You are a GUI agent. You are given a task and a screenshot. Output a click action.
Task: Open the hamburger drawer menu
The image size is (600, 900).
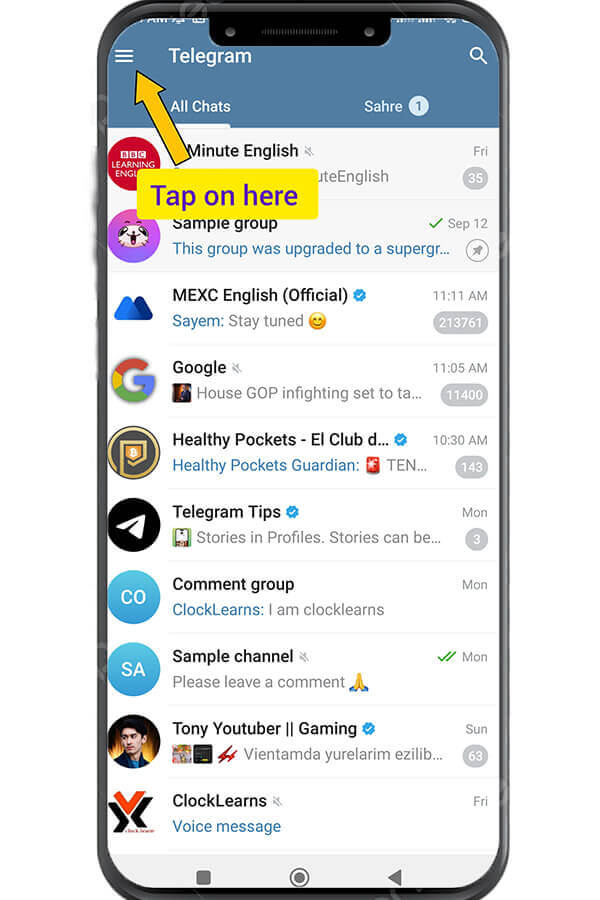point(124,56)
